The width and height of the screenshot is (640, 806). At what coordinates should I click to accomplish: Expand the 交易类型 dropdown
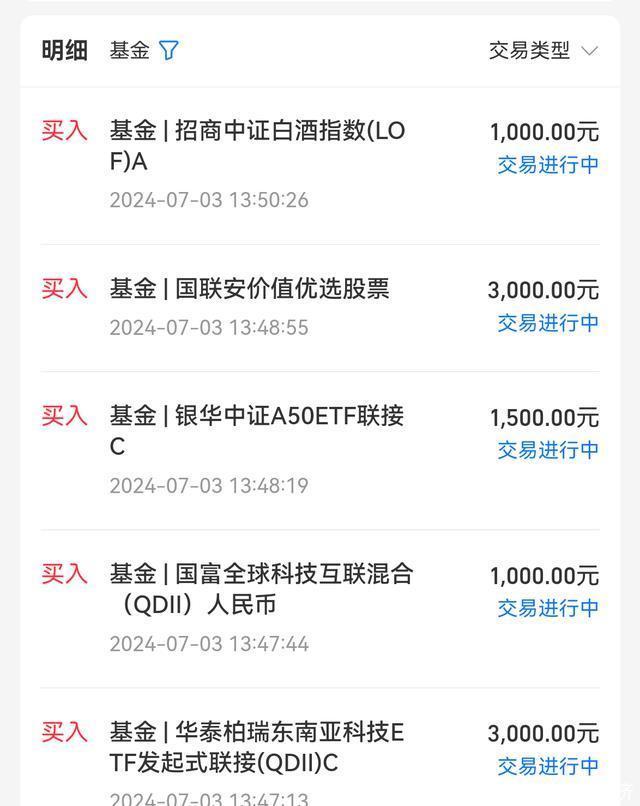point(543,50)
